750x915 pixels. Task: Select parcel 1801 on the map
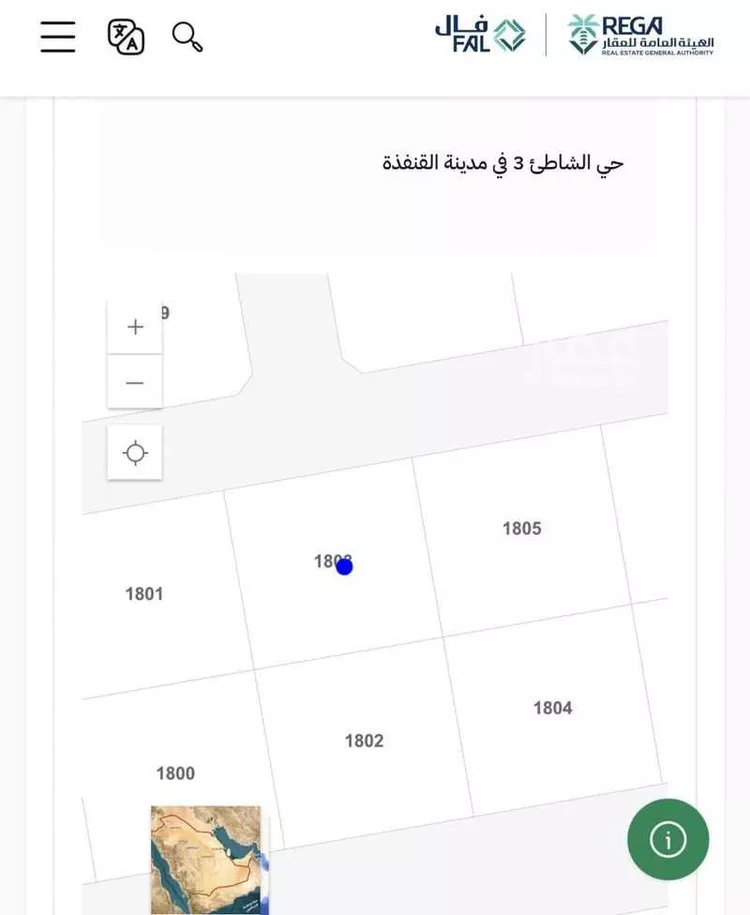(146, 593)
